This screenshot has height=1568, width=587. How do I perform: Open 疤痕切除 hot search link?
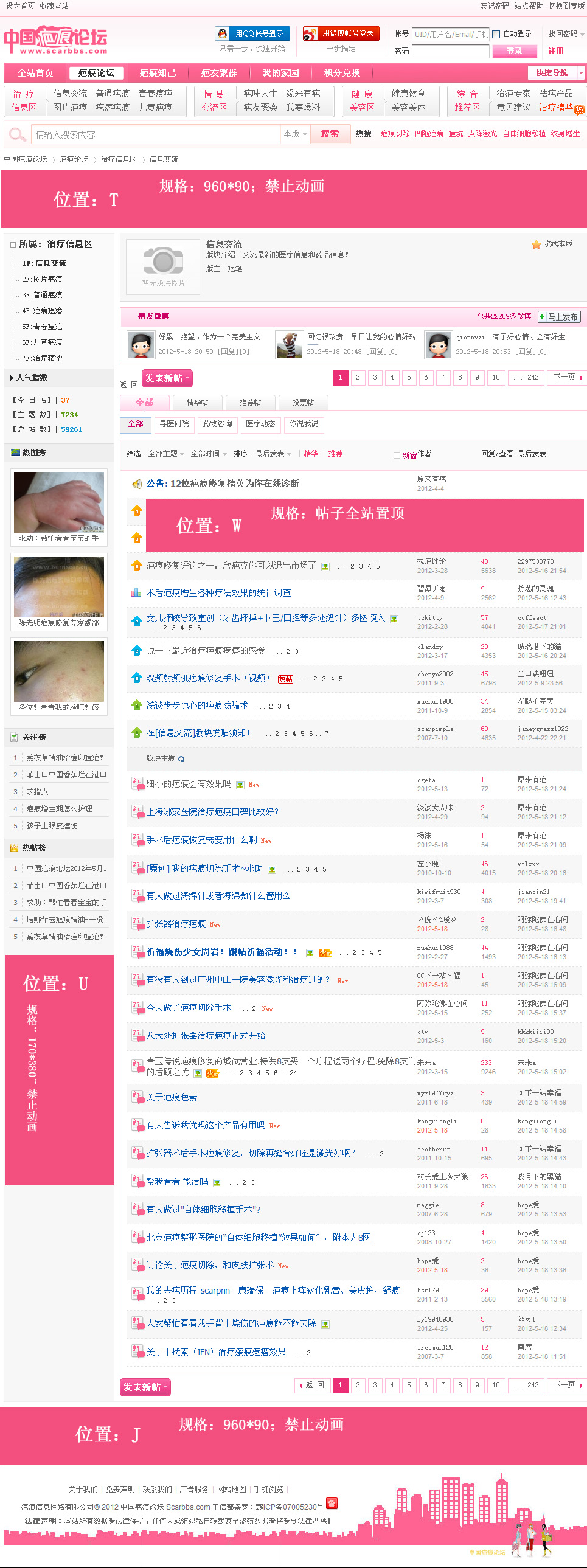(395, 134)
